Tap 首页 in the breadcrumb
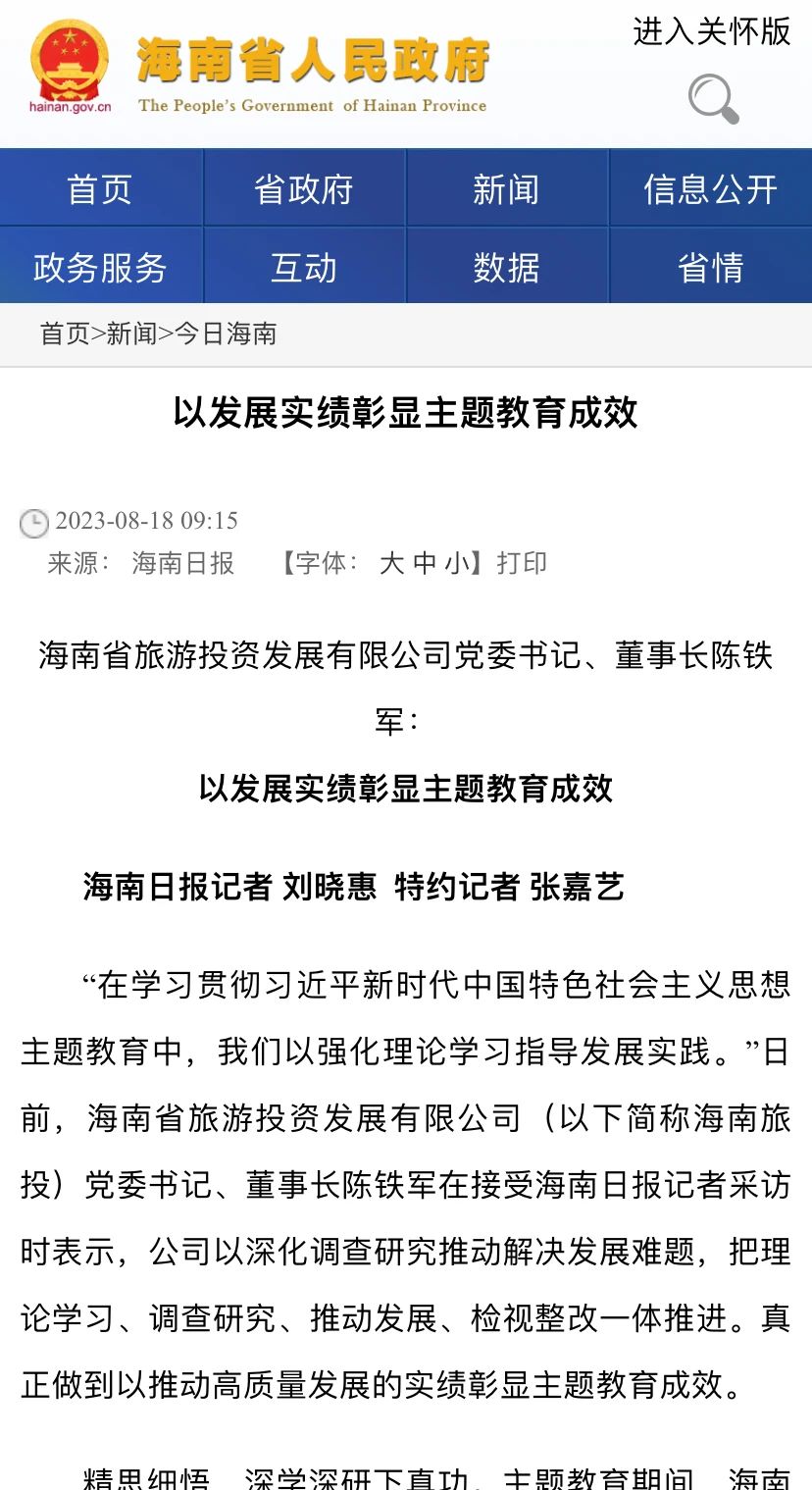This screenshot has height=1490, width=812. click(x=65, y=334)
